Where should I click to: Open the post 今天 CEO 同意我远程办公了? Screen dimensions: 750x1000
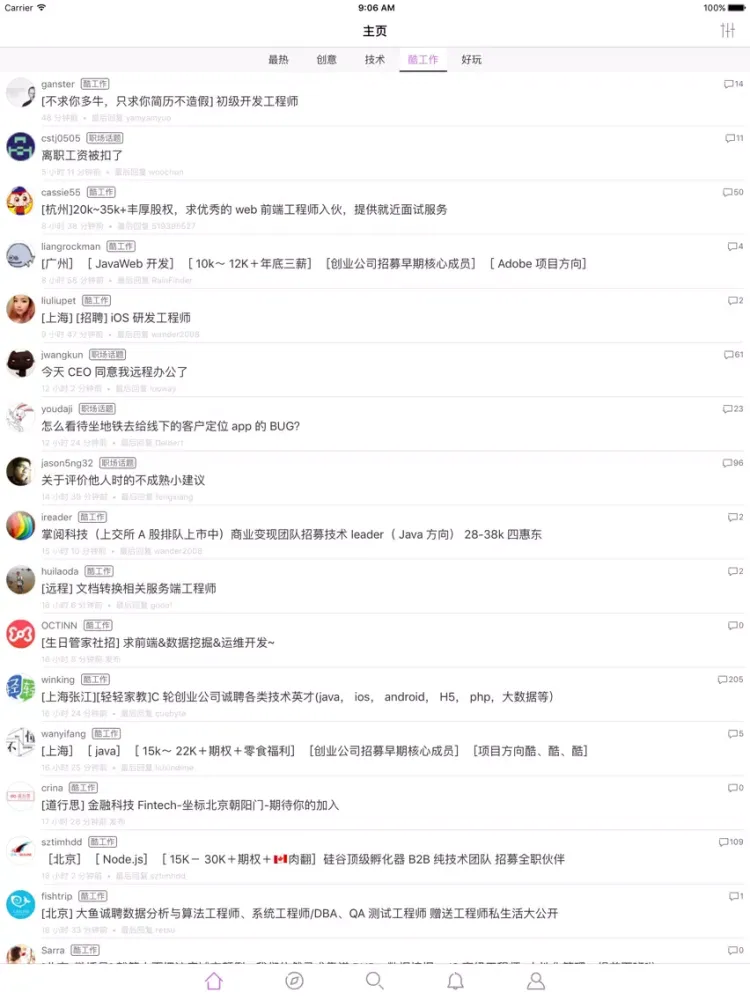(114, 372)
